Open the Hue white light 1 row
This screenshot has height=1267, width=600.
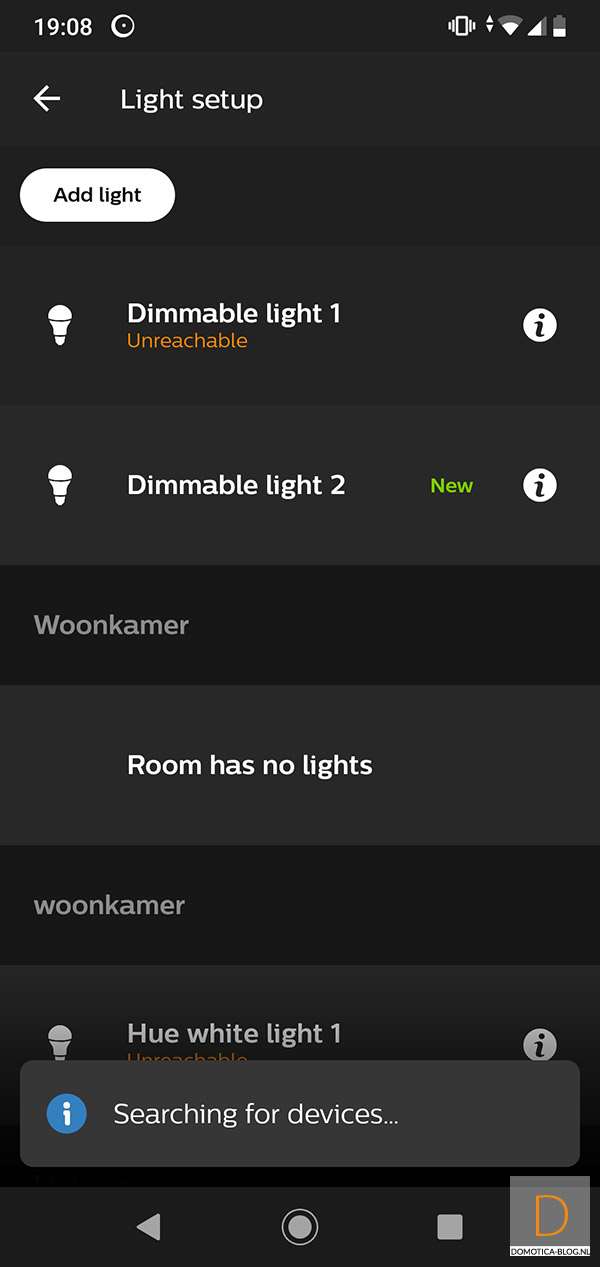[234, 1034]
